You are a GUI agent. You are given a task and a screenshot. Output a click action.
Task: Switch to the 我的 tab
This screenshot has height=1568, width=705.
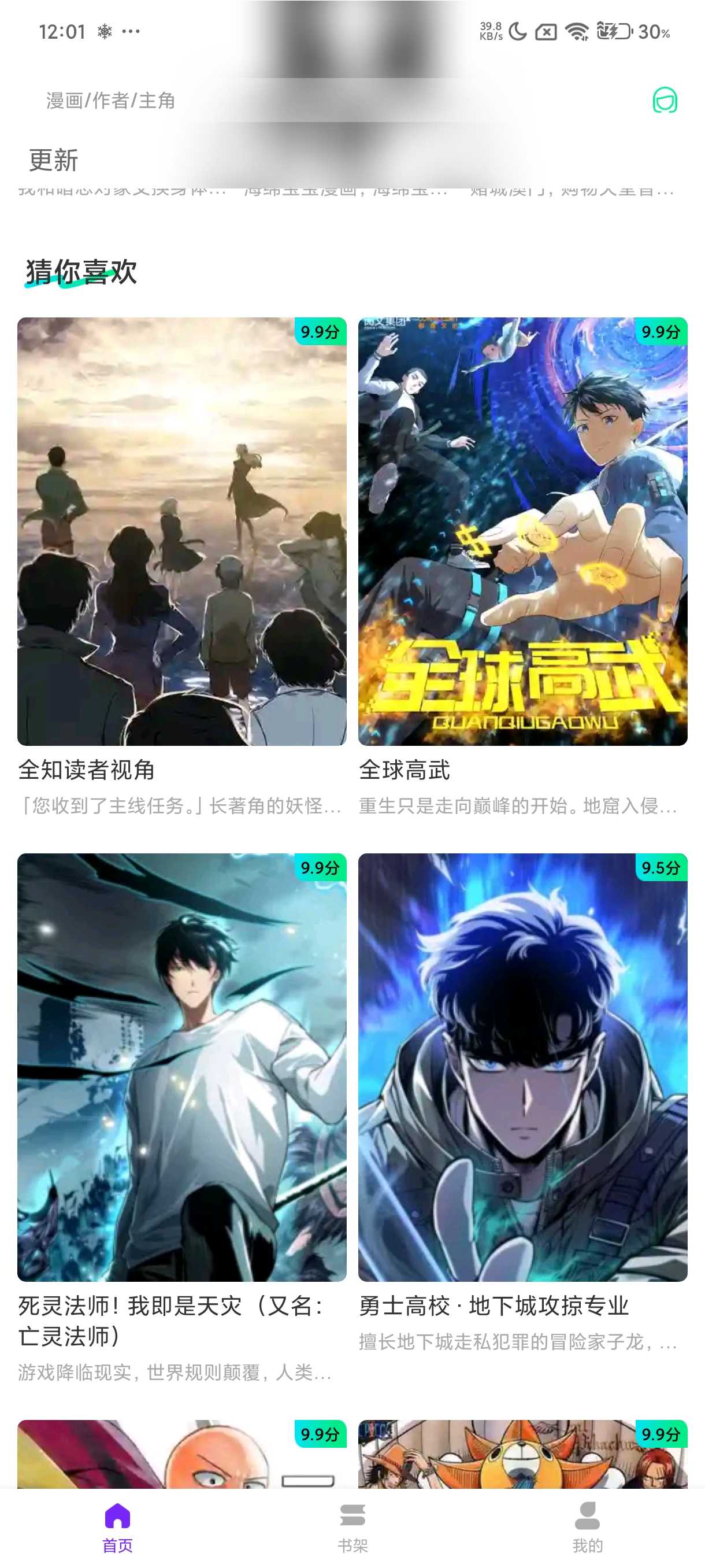[587, 1526]
